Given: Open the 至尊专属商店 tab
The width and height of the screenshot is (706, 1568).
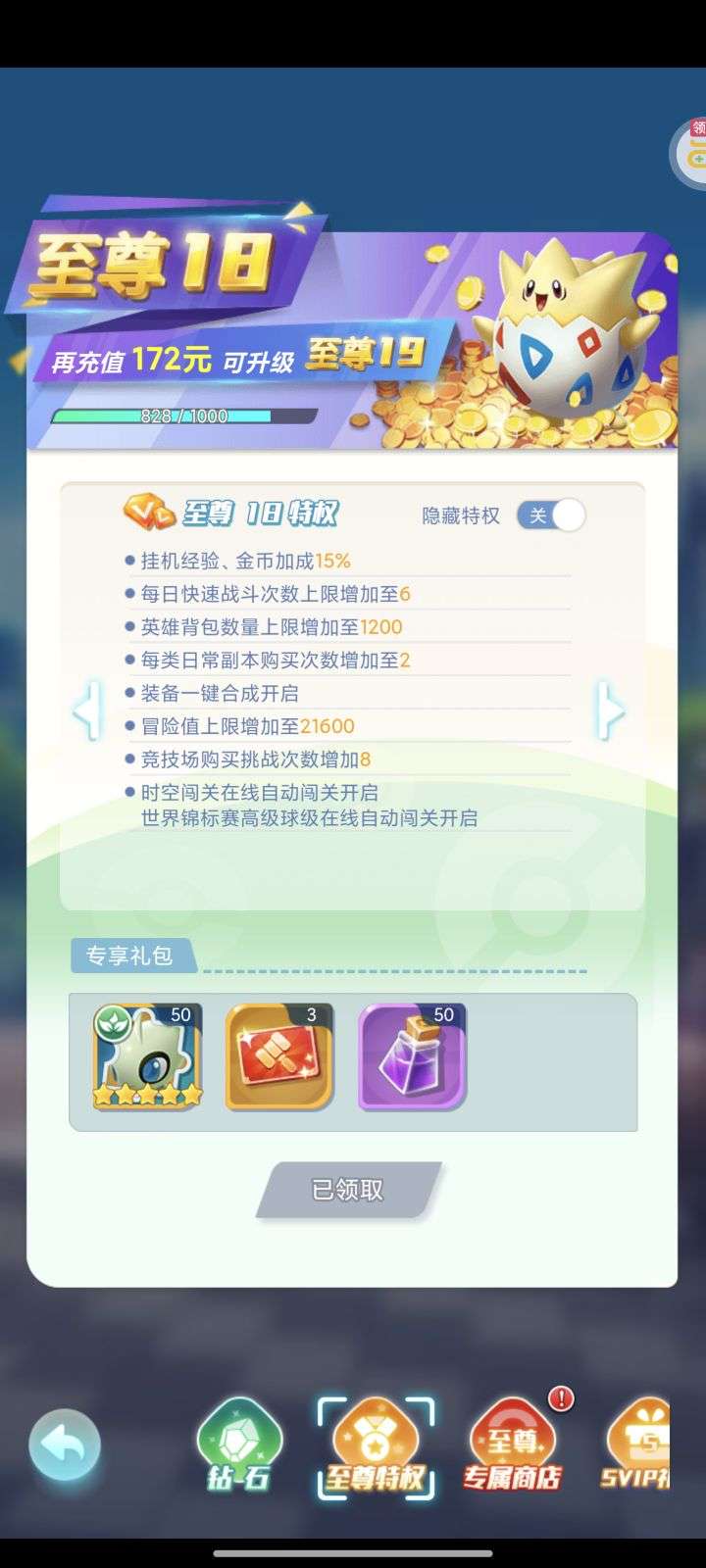Looking at the screenshot, I should (512, 1445).
